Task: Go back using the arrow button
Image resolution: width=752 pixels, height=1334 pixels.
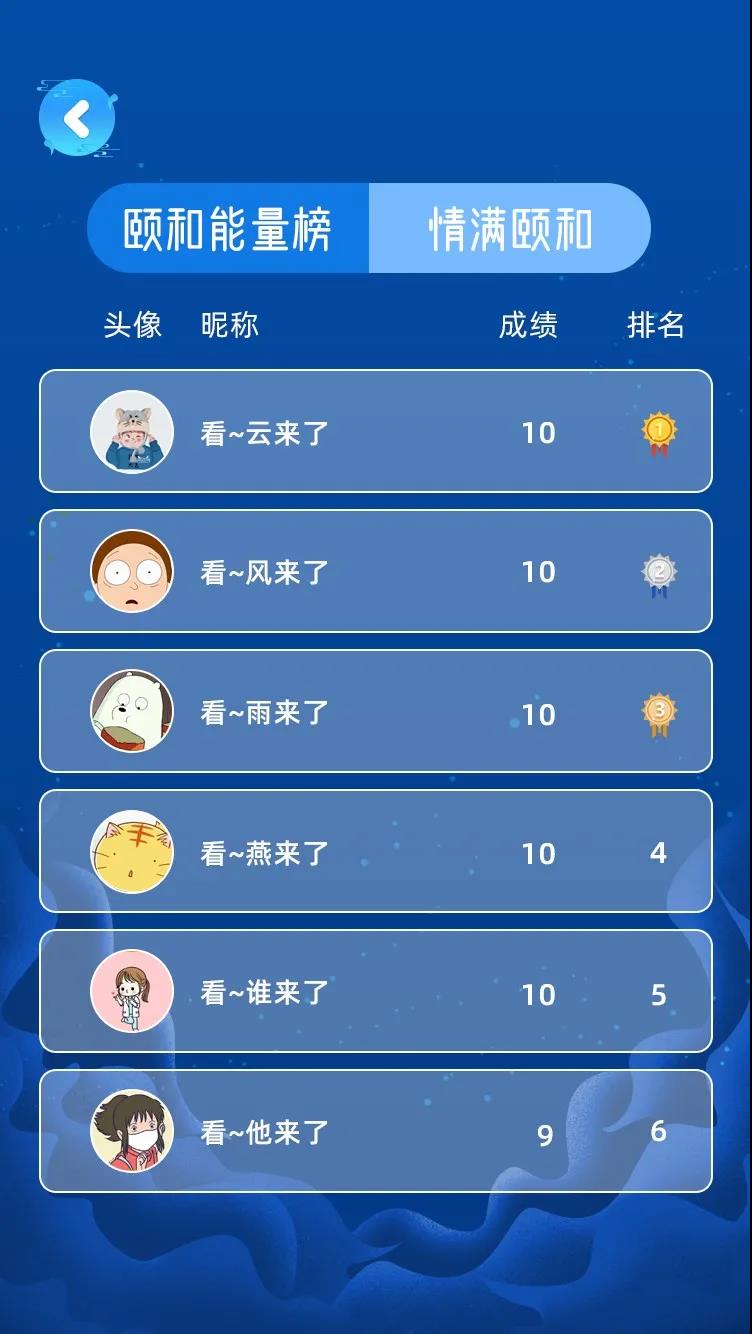Action: [77, 119]
